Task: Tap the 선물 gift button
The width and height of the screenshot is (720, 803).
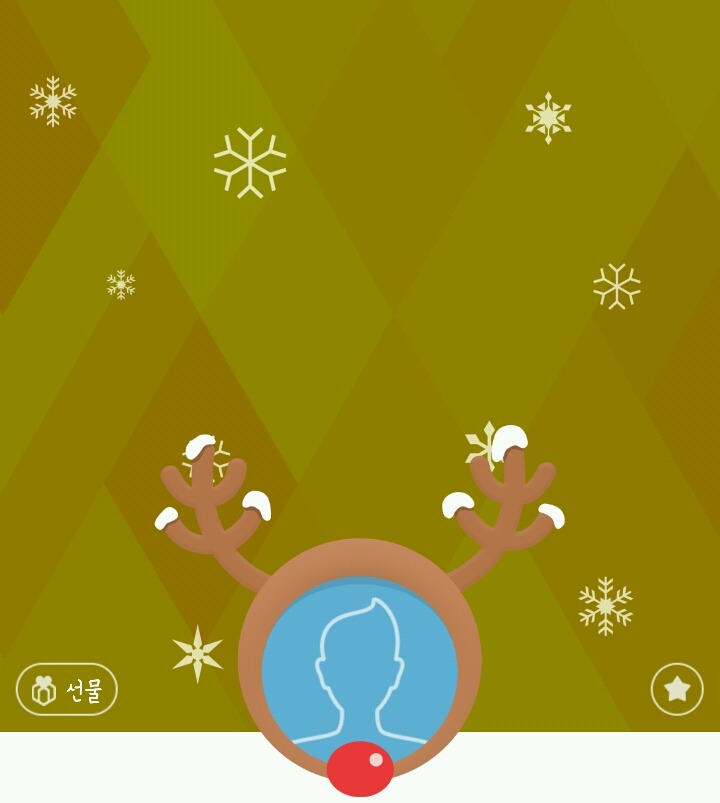Action: [67, 689]
